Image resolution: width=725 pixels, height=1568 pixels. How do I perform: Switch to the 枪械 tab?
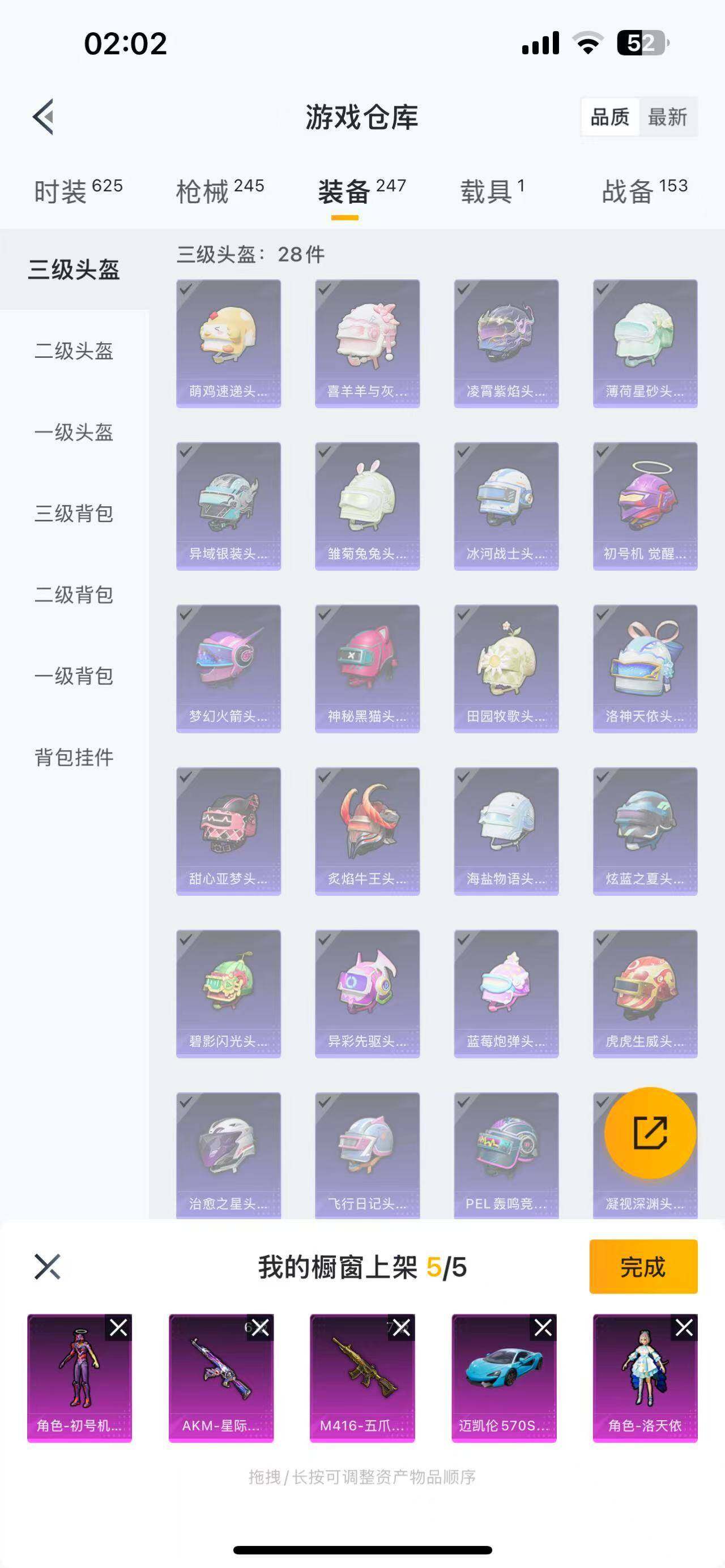coord(220,191)
